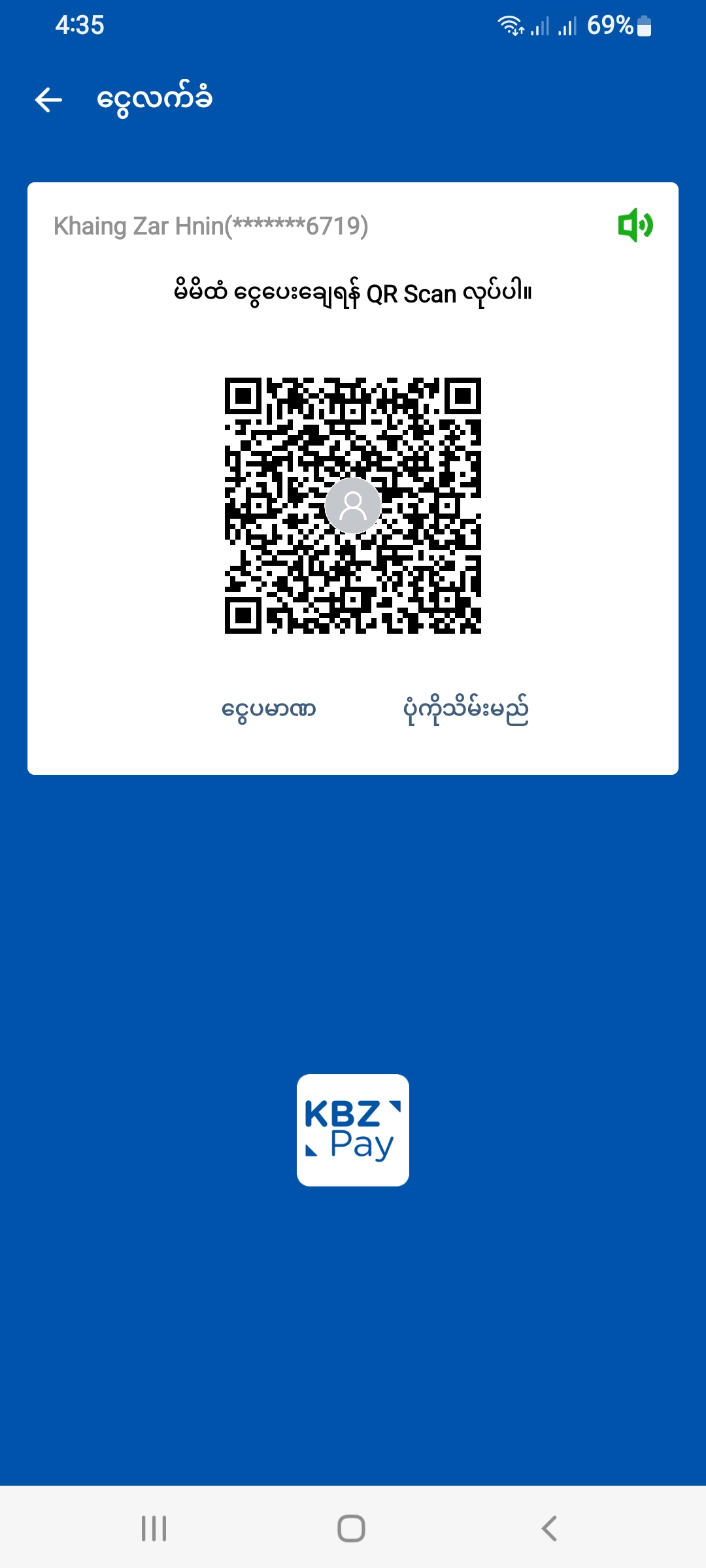This screenshot has width=706, height=1568.
Task: Open recent apps from the navigation bar
Action: click(154, 1528)
